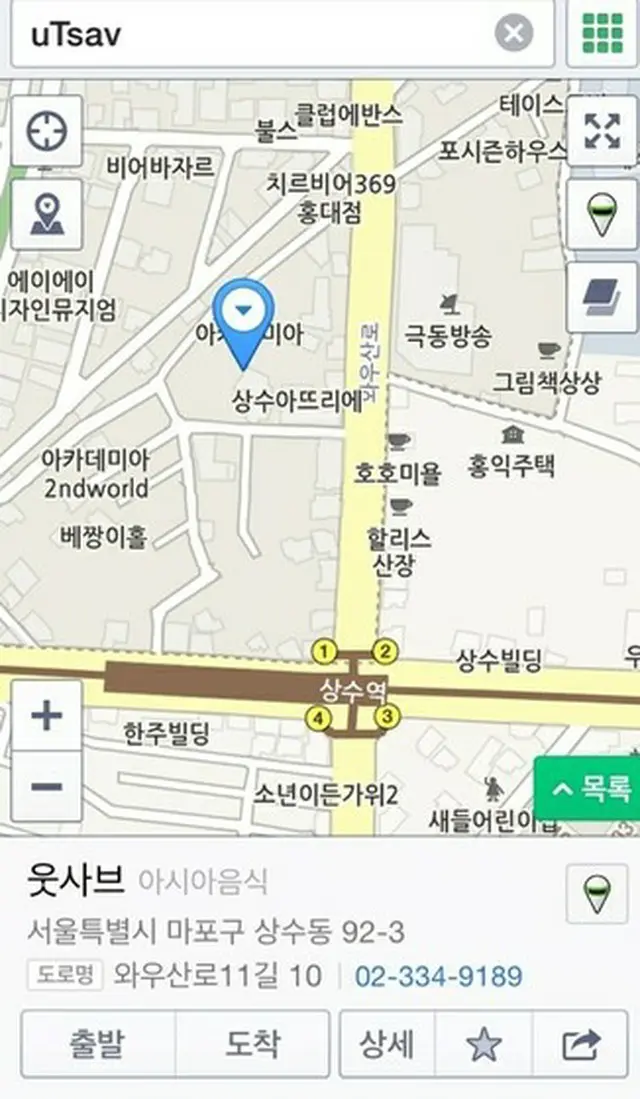Tap the blue location pin on the map
Screen dimensions: 640x1099
pos(243,315)
